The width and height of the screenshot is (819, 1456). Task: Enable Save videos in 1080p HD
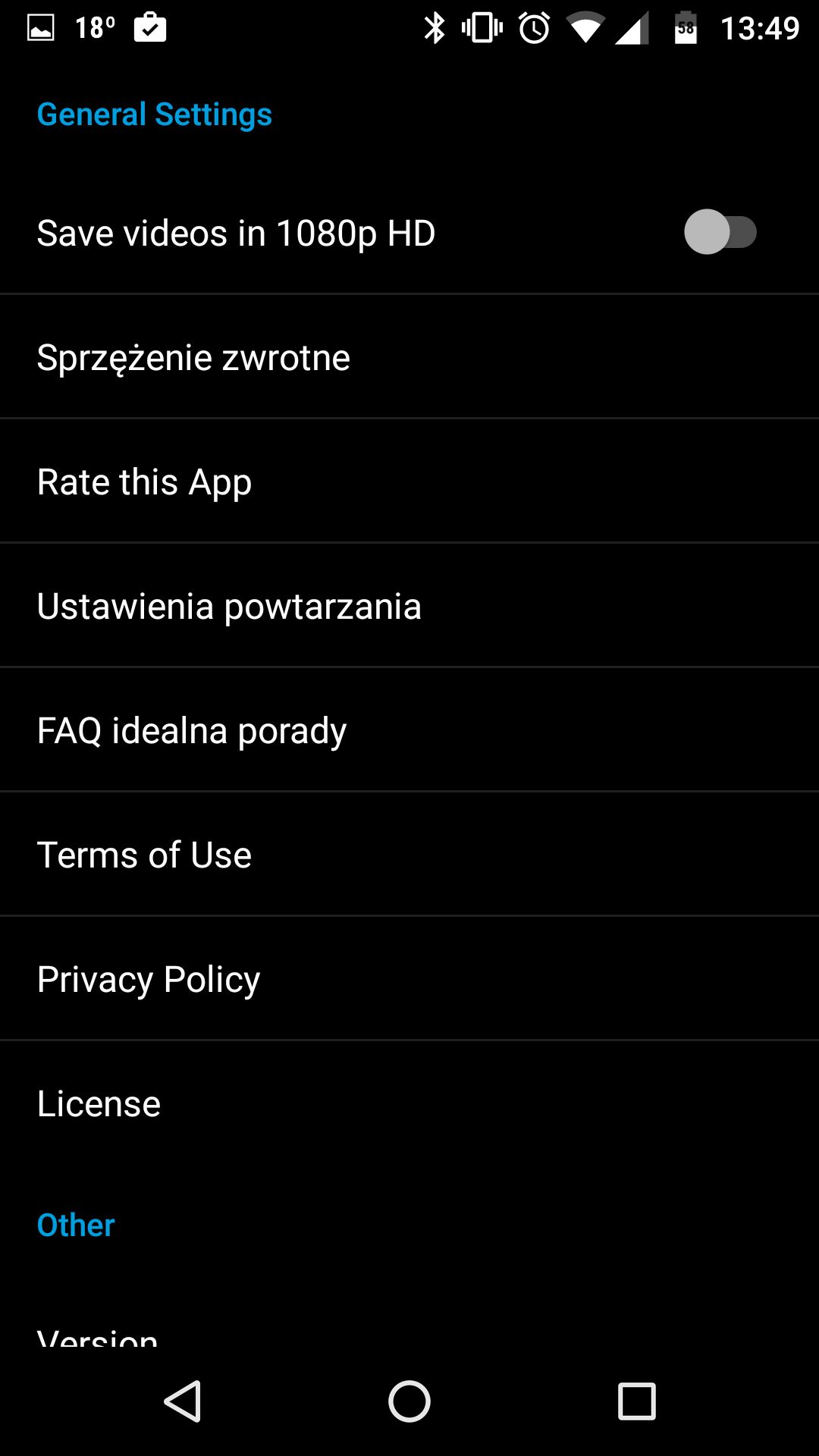pos(720,232)
